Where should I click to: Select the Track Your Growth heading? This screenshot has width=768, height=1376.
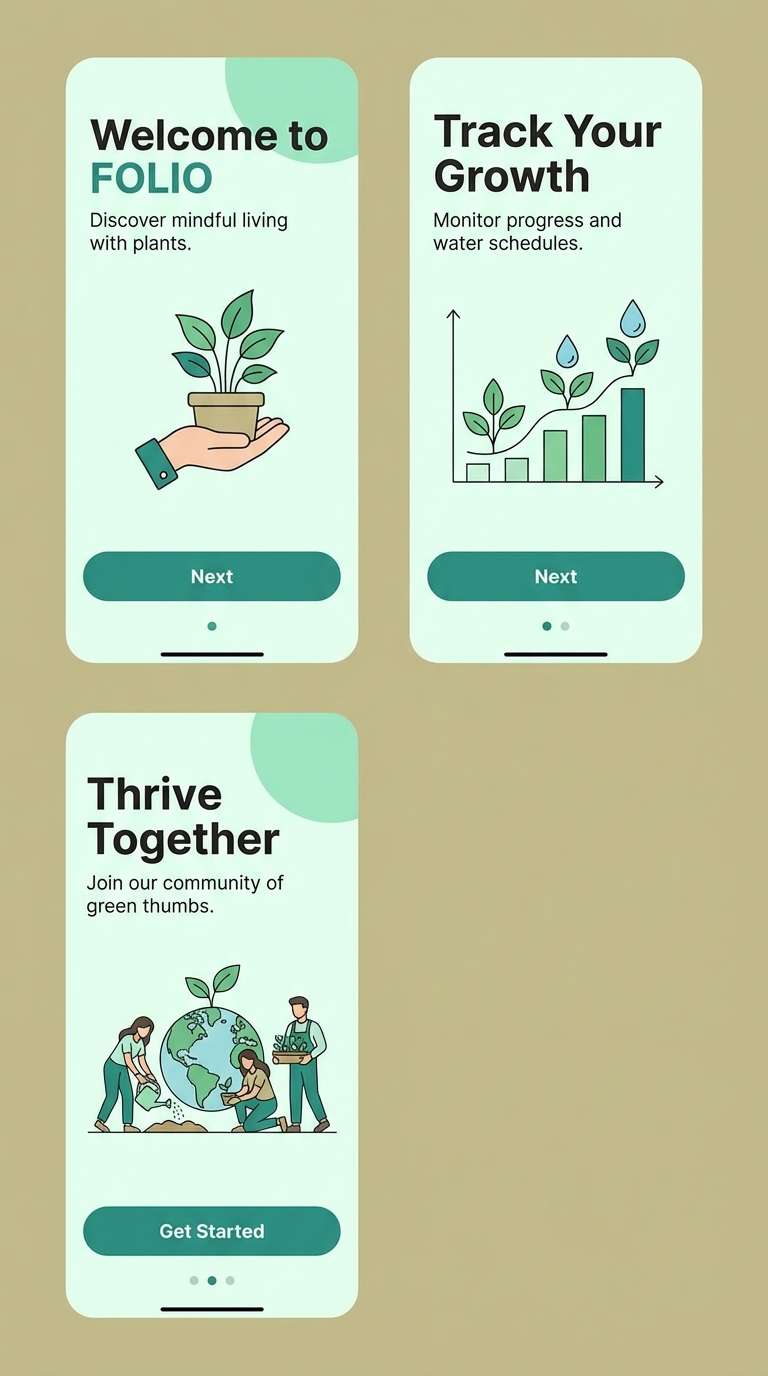[x=546, y=154]
